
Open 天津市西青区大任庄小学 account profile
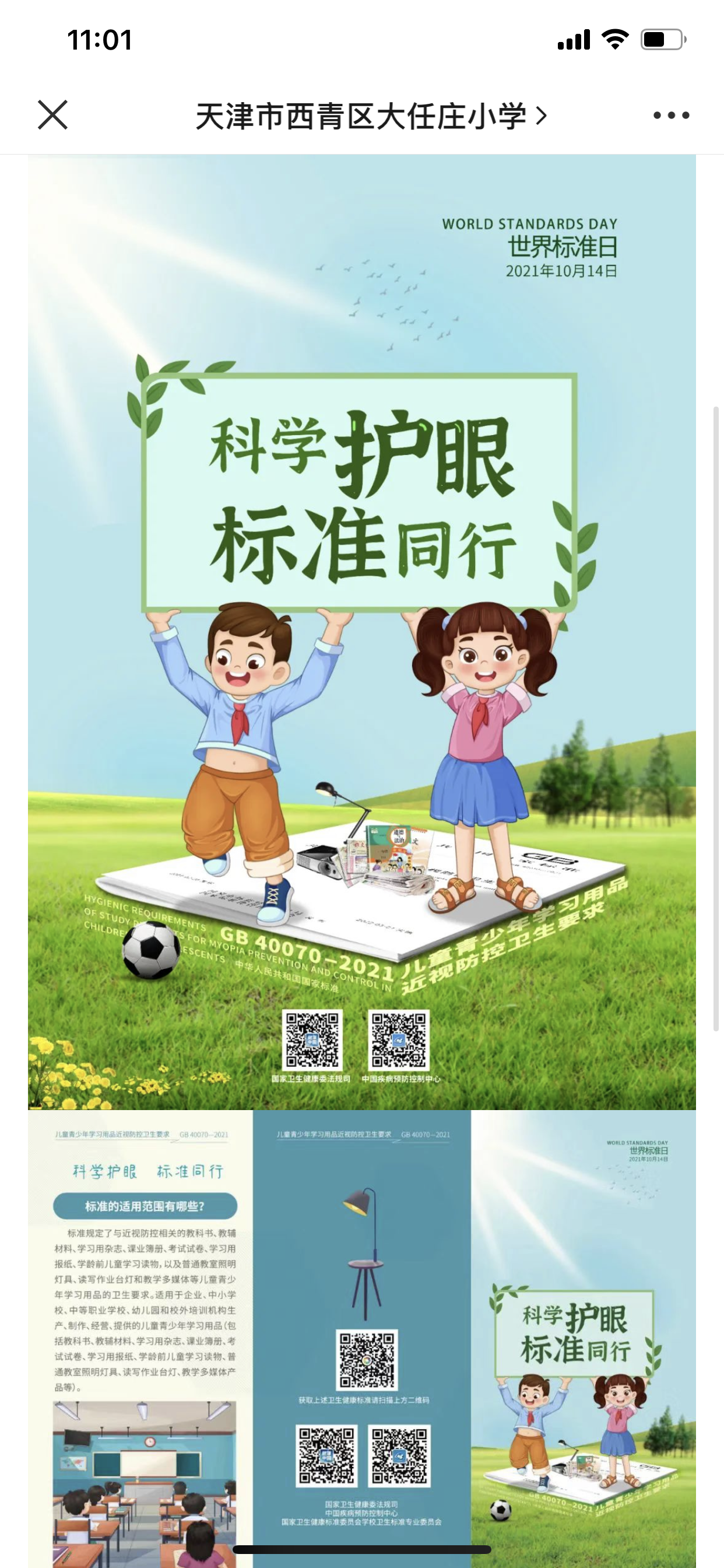click(x=370, y=116)
